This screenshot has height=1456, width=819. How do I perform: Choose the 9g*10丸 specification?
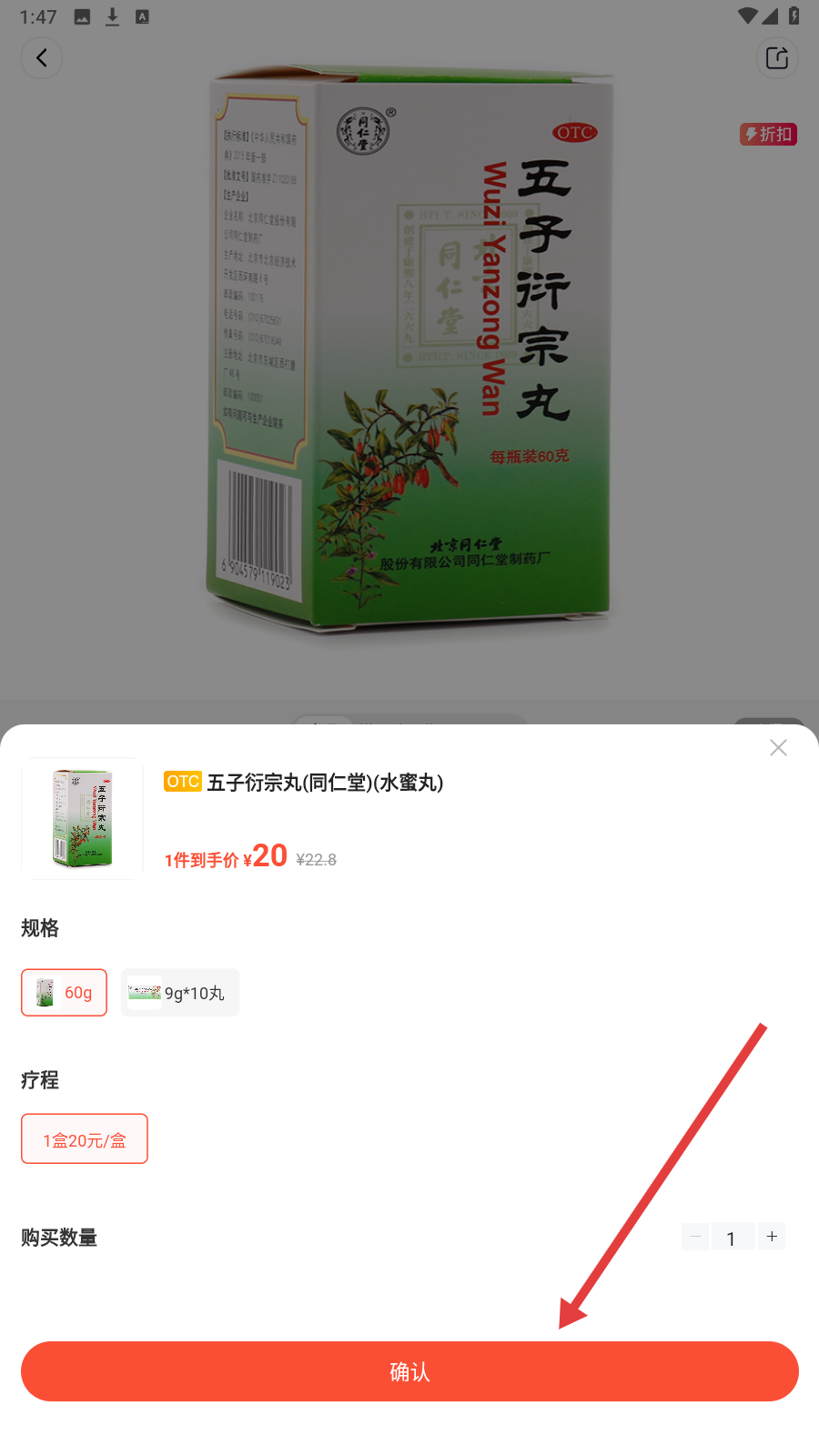(x=180, y=993)
